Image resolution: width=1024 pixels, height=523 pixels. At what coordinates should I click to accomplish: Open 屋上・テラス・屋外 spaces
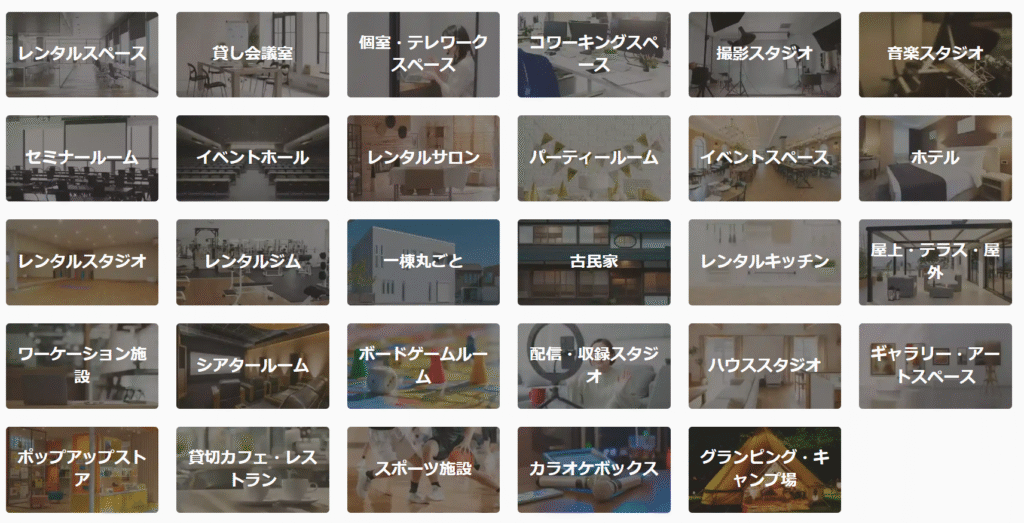pyautogui.click(x=935, y=262)
